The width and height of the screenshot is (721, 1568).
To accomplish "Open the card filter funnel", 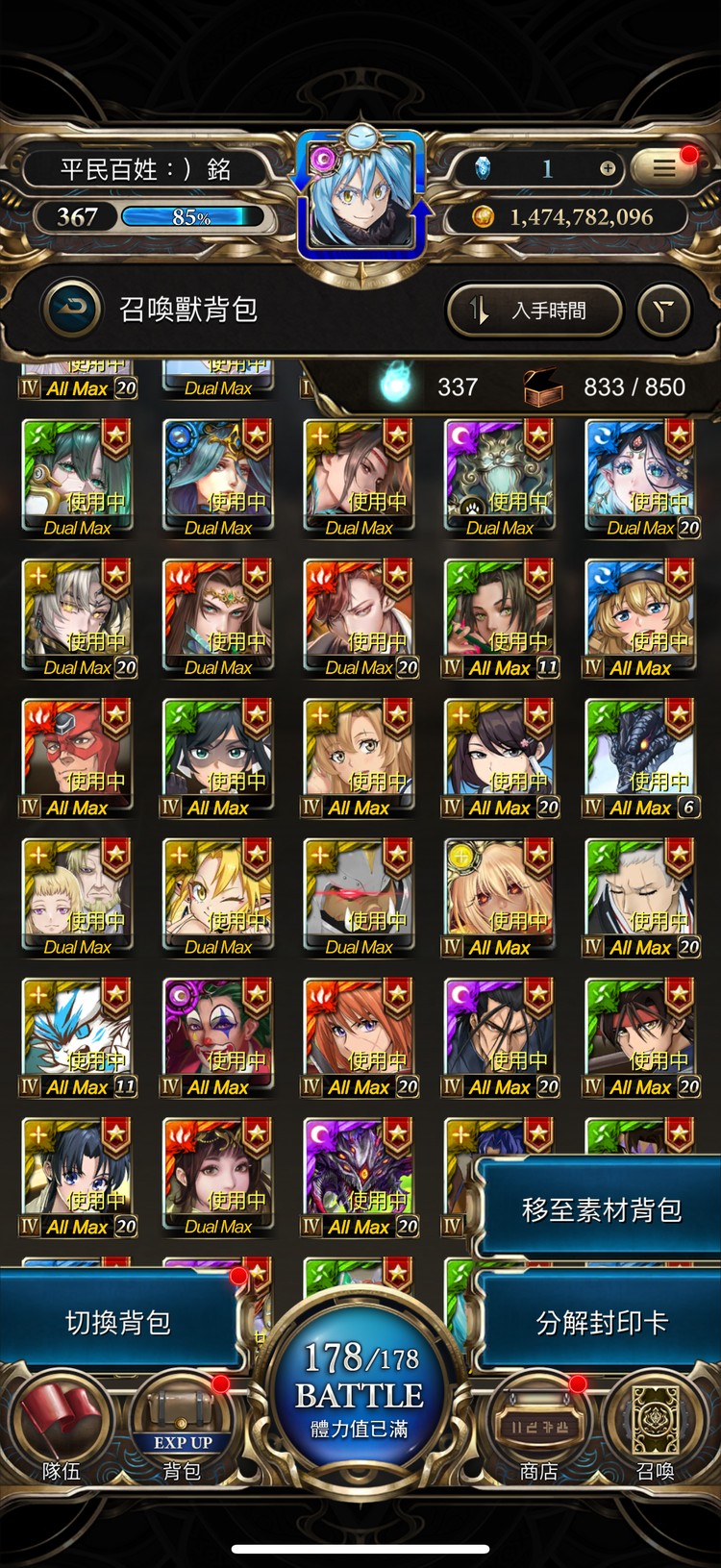I will [664, 311].
